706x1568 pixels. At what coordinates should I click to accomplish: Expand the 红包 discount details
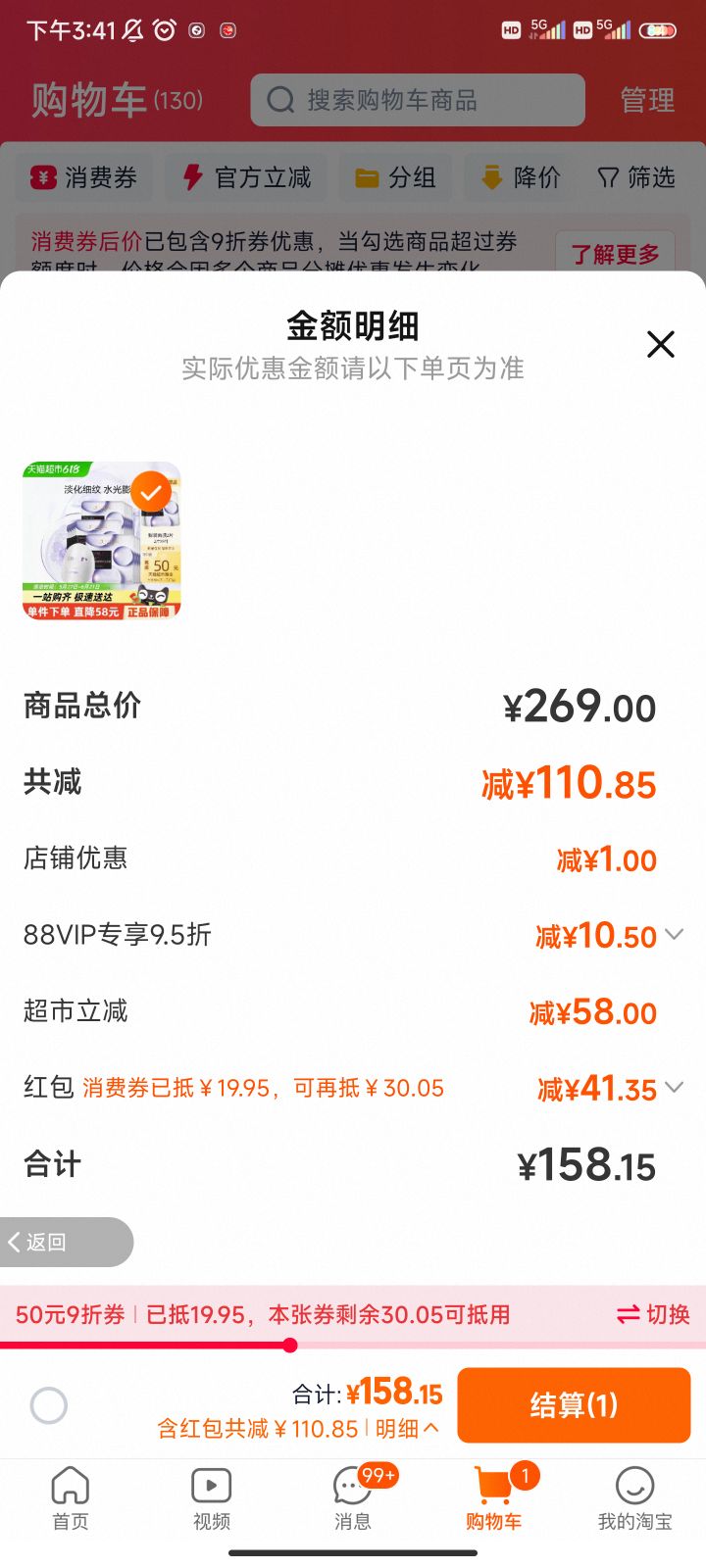point(674,1088)
